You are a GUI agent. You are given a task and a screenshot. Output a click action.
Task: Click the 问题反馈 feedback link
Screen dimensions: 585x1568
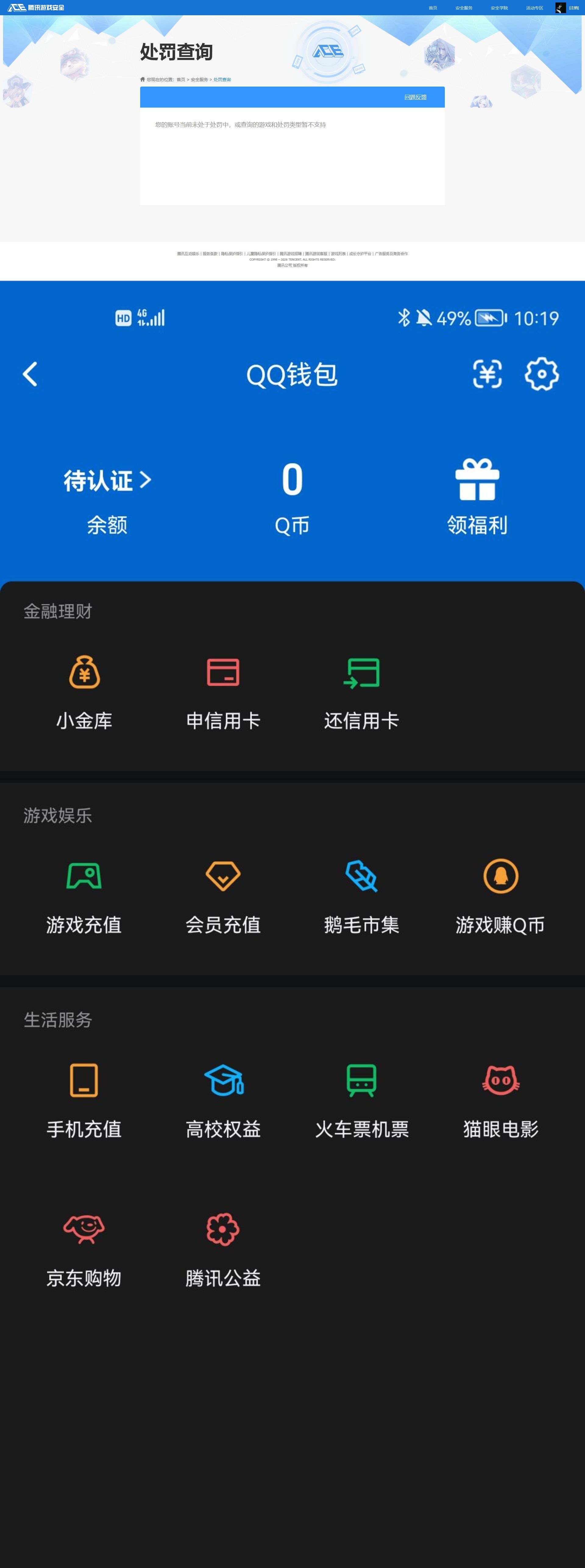[x=414, y=97]
